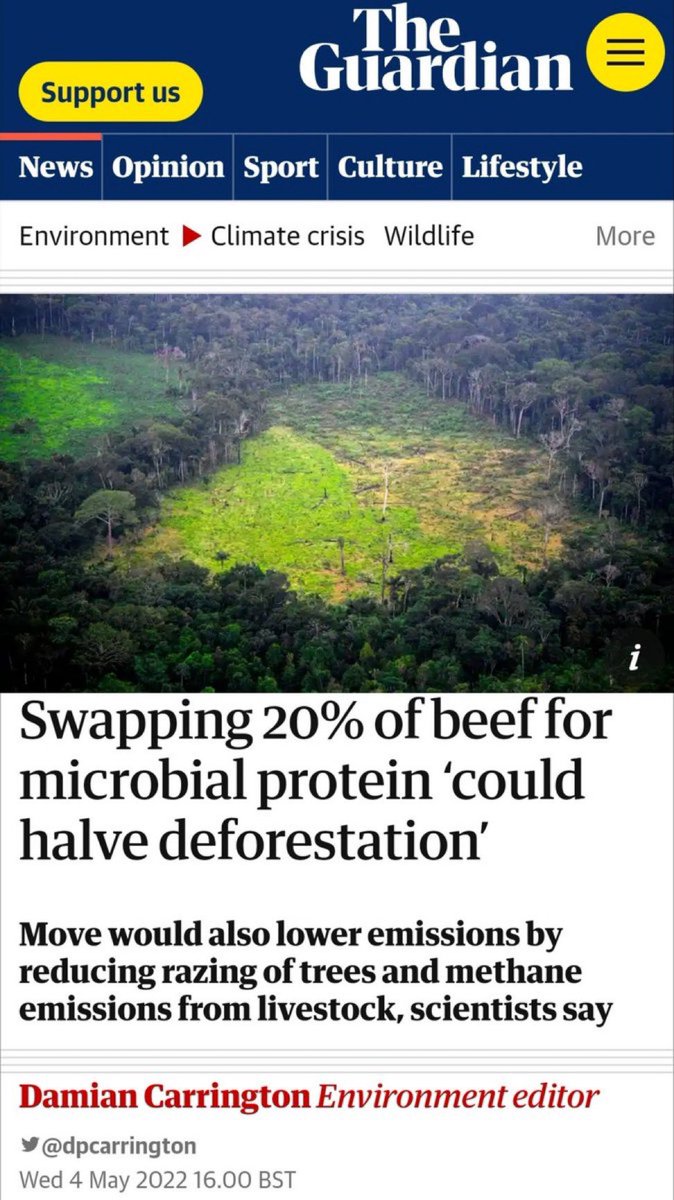Switch to the News section
The width and height of the screenshot is (674, 1200).
(55, 167)
